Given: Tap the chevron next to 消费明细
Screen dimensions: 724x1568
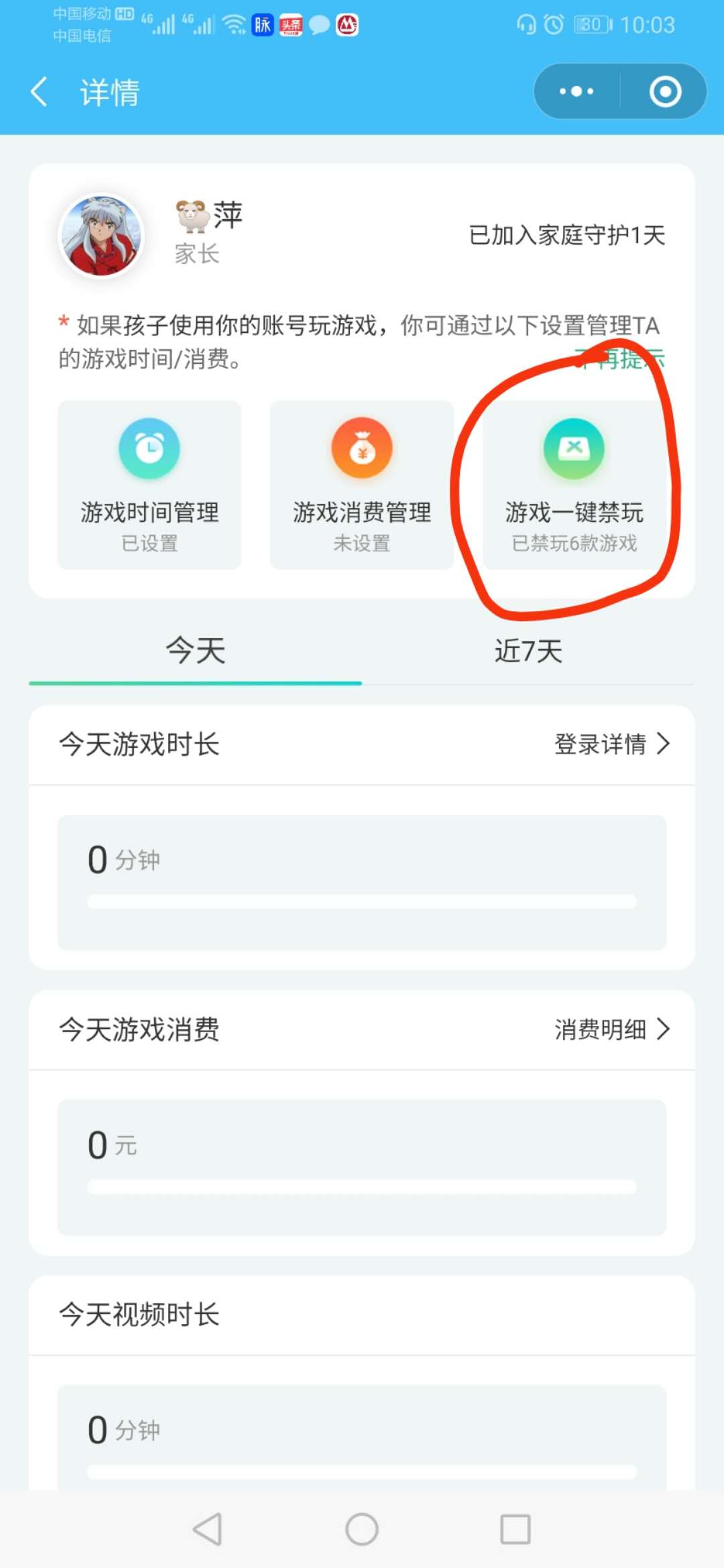Looking at the screenshot, I should (664, 1030).
